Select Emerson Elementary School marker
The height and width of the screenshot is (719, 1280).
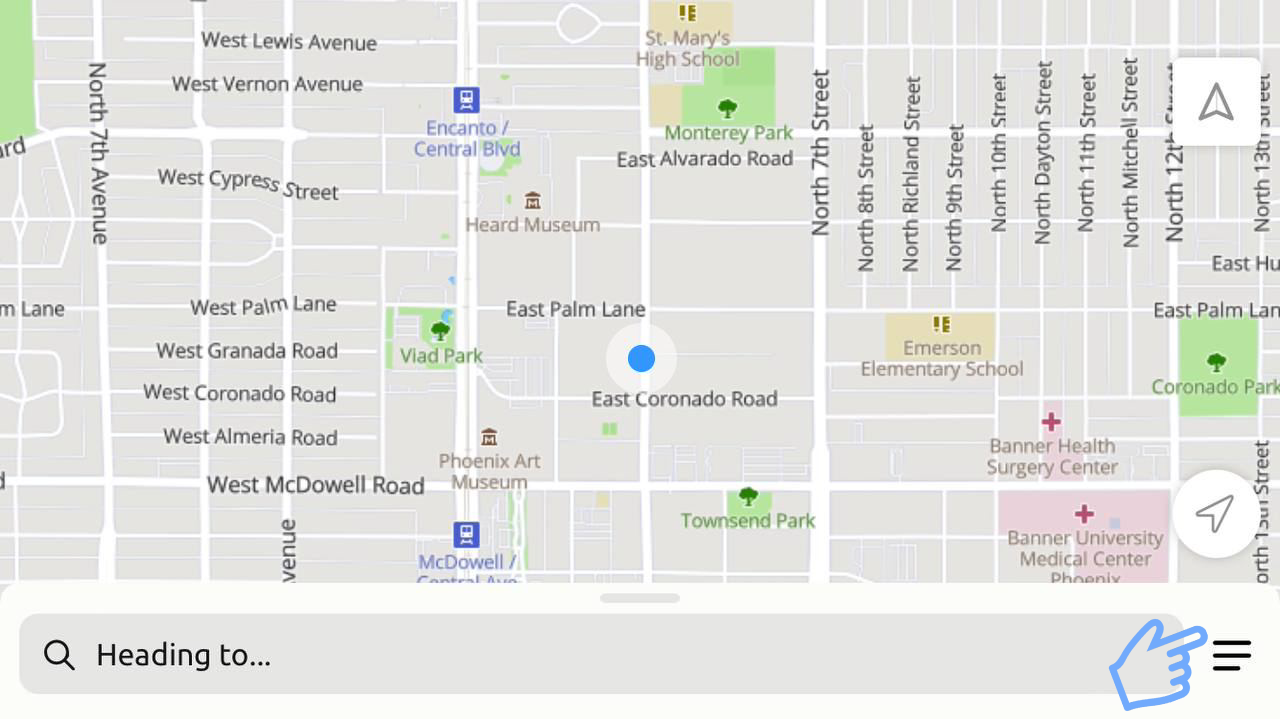pos(941,324)
